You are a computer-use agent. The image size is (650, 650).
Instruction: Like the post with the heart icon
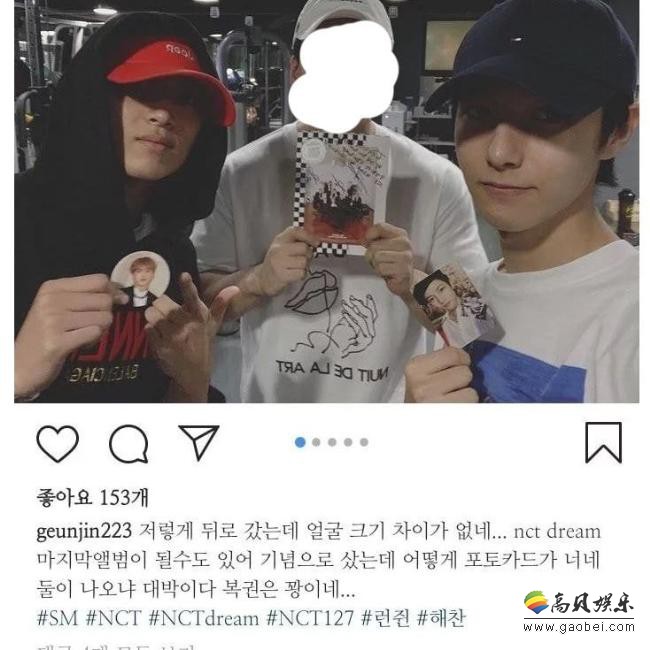pos(57,443)
